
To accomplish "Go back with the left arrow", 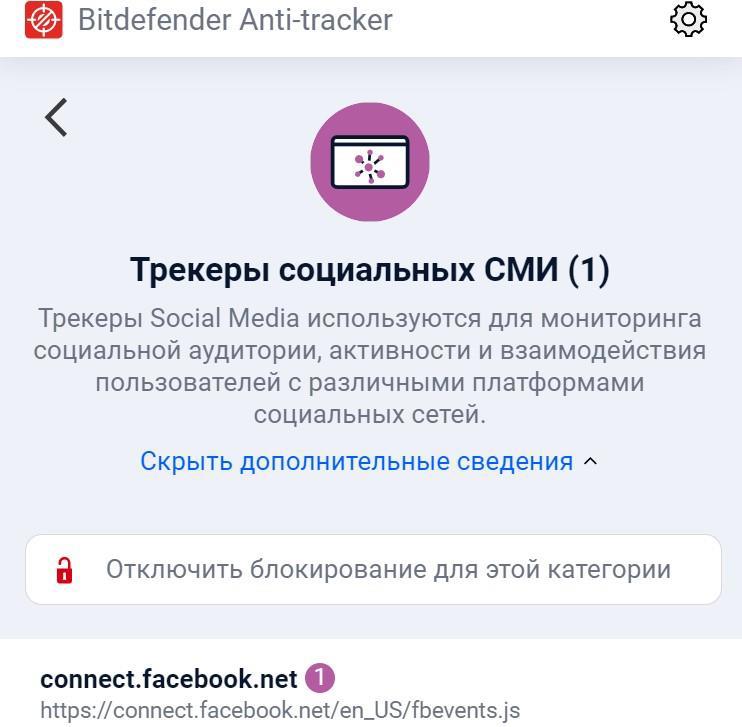I will pyautogui.click(x=56, y=117).
